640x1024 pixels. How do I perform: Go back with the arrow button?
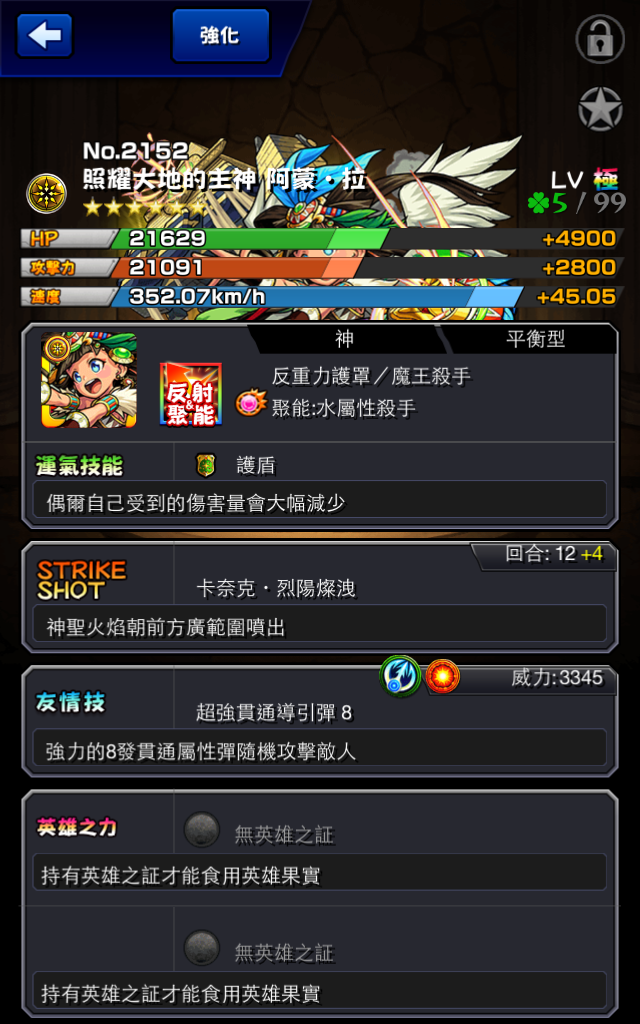[44, 35]
